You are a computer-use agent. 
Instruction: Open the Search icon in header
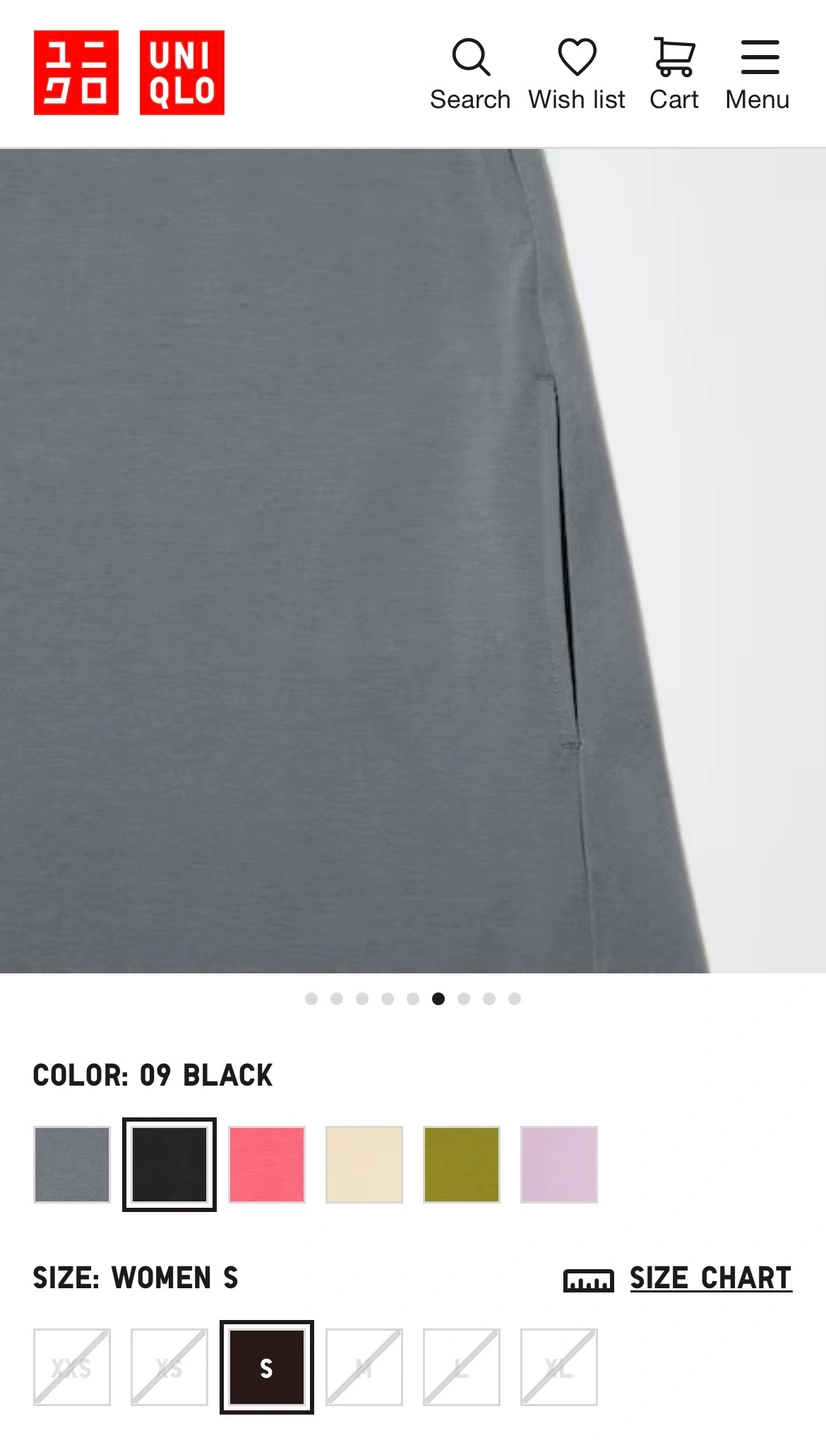[470, 73]
